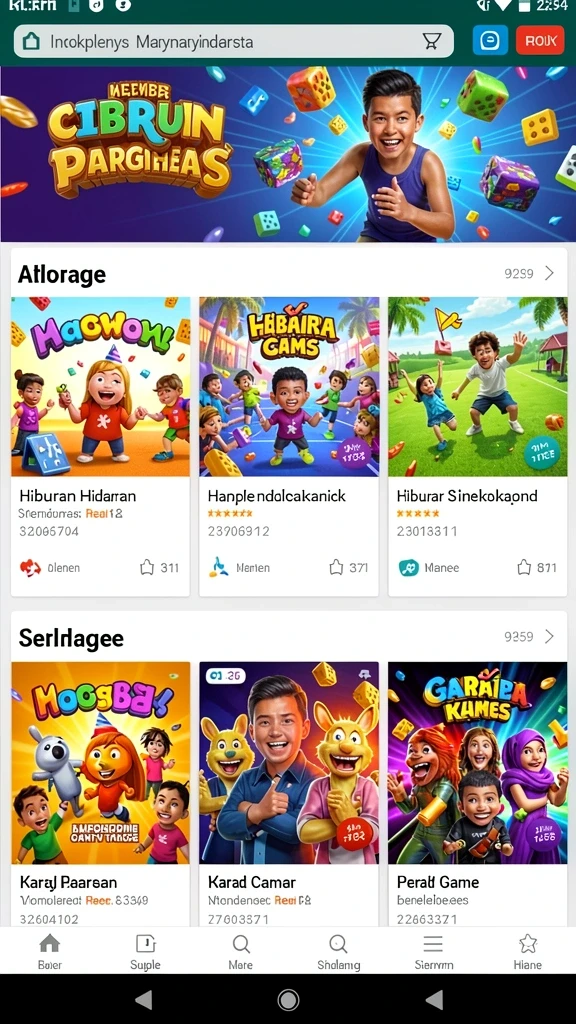Screen dimensions: 576x1024
Task: Open the top promotional banner with dice
Action: [x=288, y=154]
